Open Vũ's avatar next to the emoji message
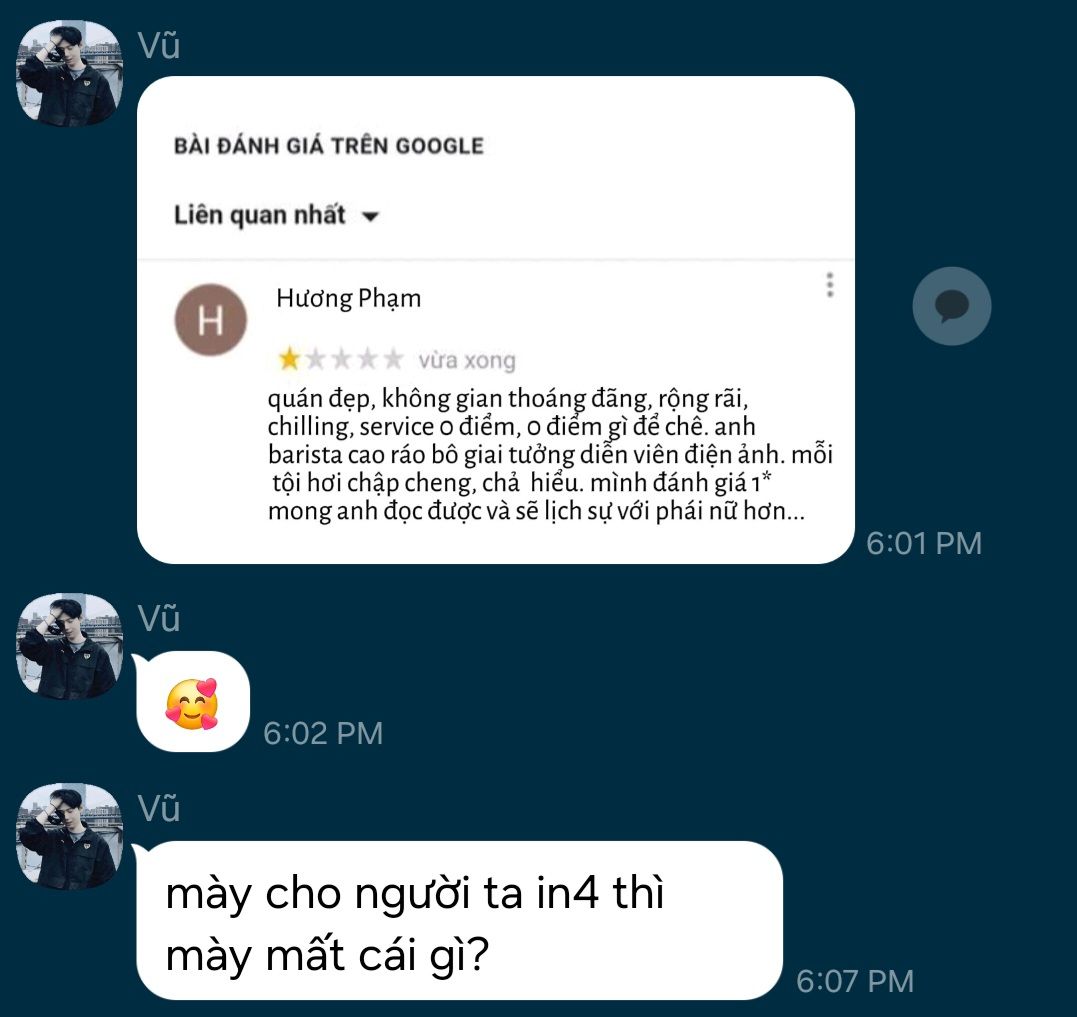 (70, 646)
